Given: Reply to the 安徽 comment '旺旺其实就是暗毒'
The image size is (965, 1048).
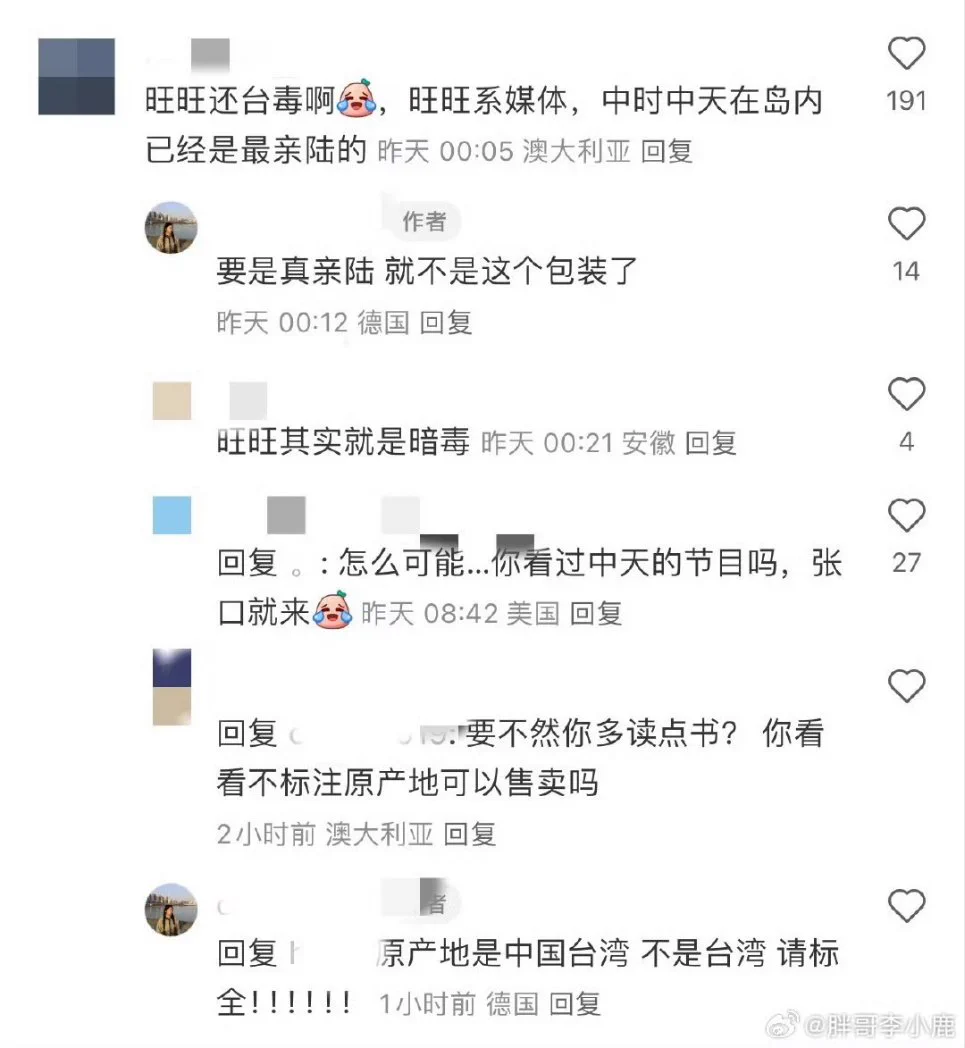Looking at the screenshot, I should point(710,442).
